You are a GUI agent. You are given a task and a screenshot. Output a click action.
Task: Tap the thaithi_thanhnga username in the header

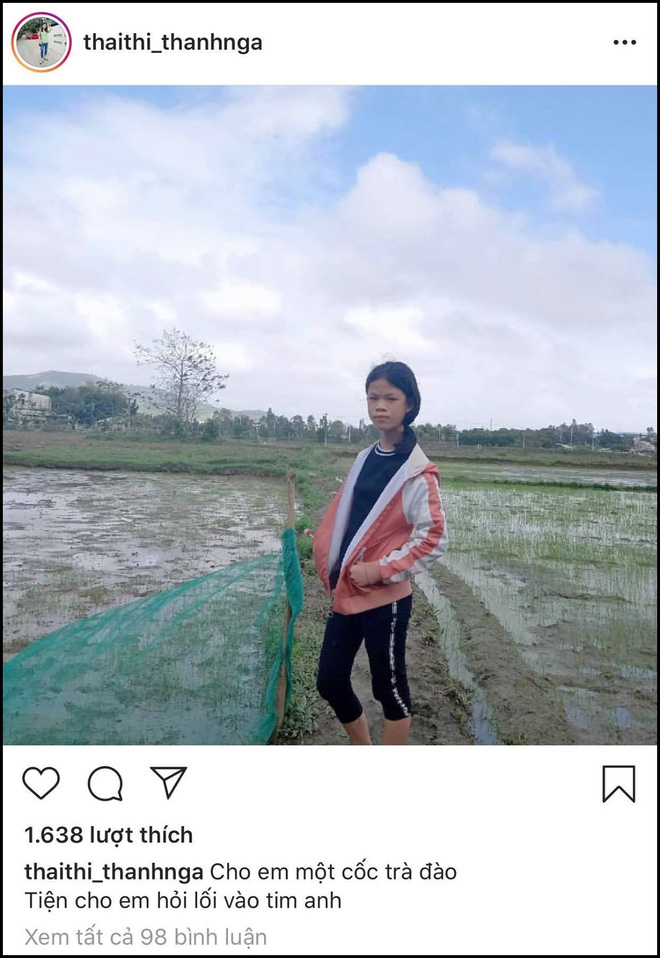[173, 42]
